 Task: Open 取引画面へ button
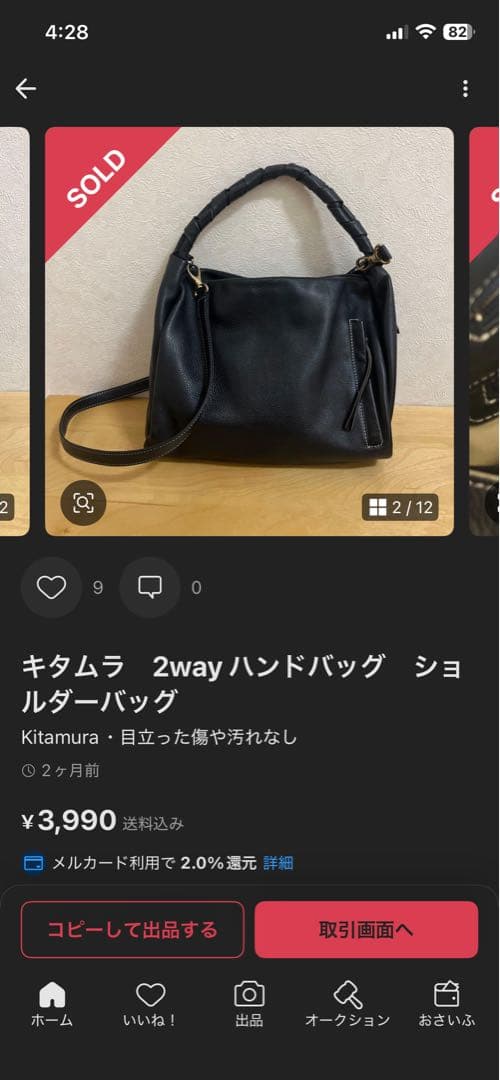(366, 930)
